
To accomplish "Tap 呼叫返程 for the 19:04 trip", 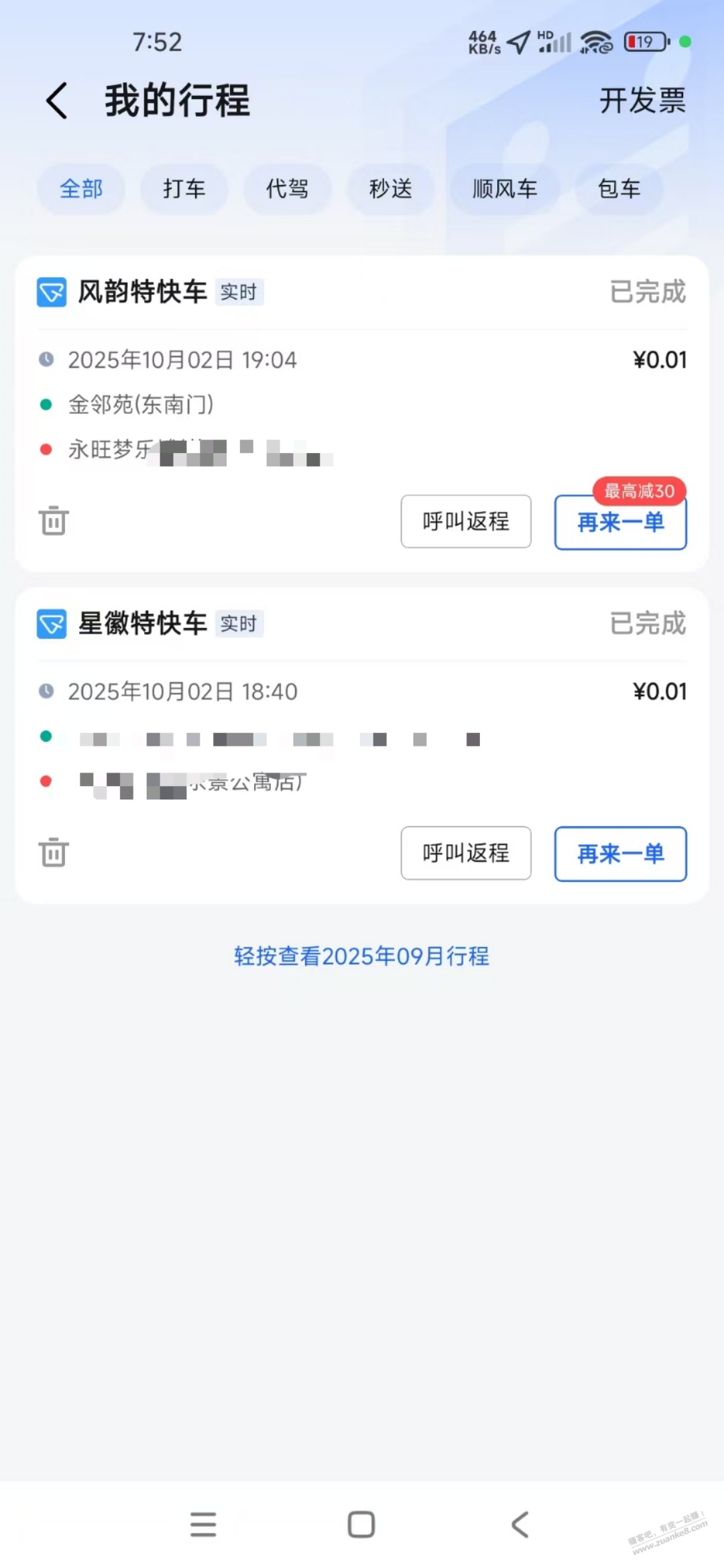I will [x=466, y=521].
